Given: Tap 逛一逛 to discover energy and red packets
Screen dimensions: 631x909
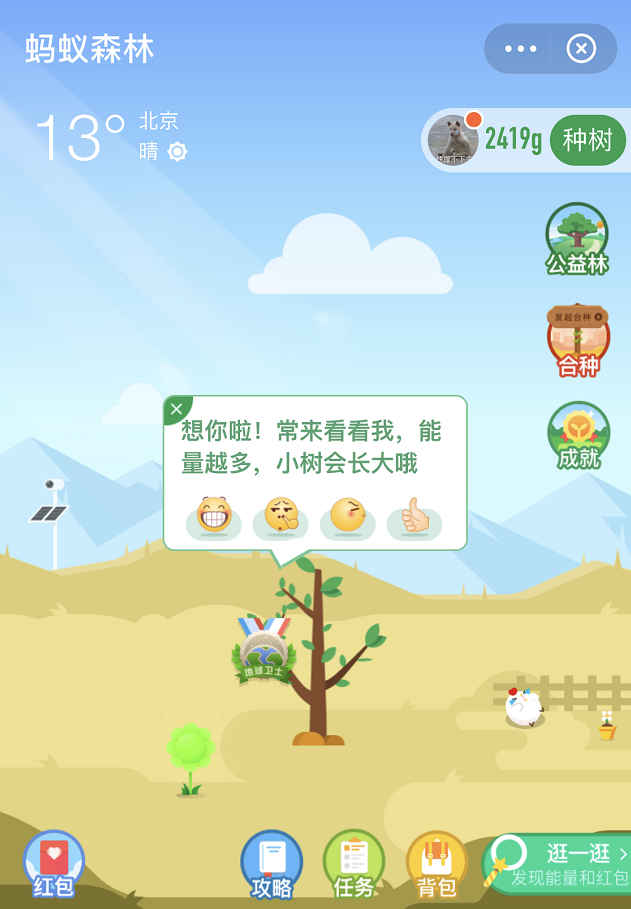Looking at the screenshot, I should [566, 864].
